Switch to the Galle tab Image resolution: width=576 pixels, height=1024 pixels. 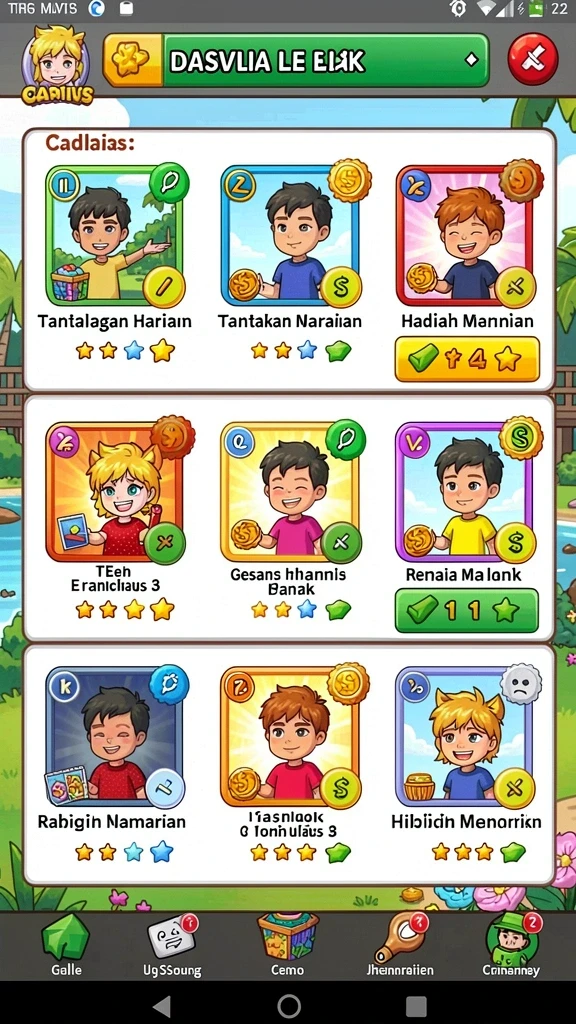click(66, 945)
